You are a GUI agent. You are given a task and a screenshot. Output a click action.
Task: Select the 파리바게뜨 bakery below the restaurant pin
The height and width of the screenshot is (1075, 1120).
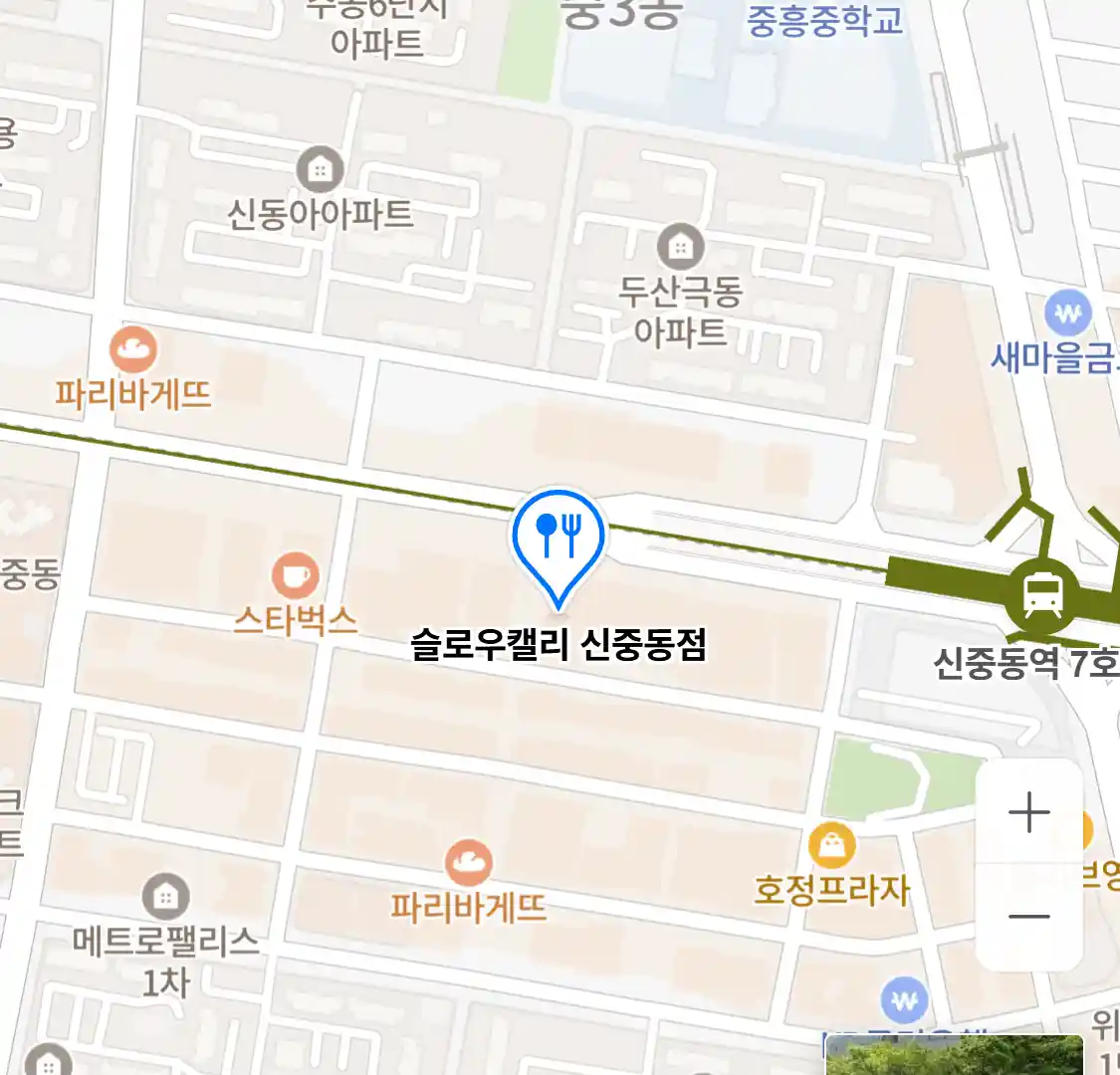[x=468, y=863]
